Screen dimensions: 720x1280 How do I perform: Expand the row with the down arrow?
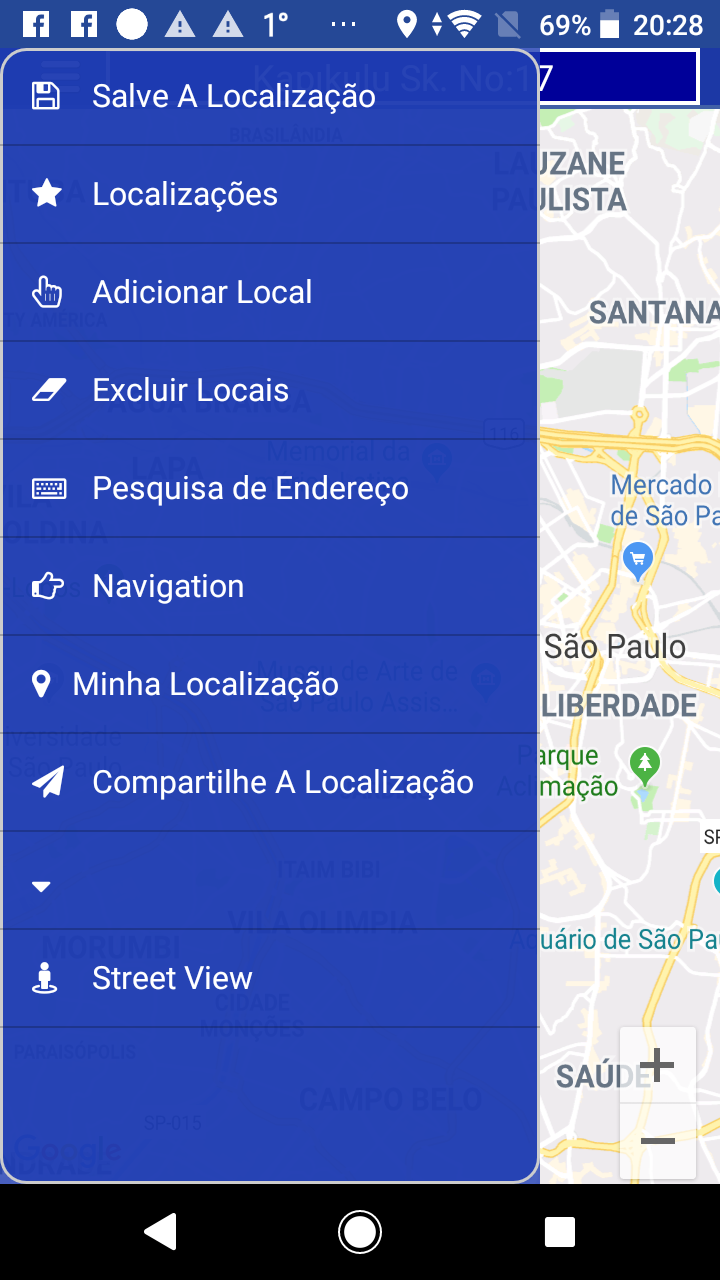270,880
